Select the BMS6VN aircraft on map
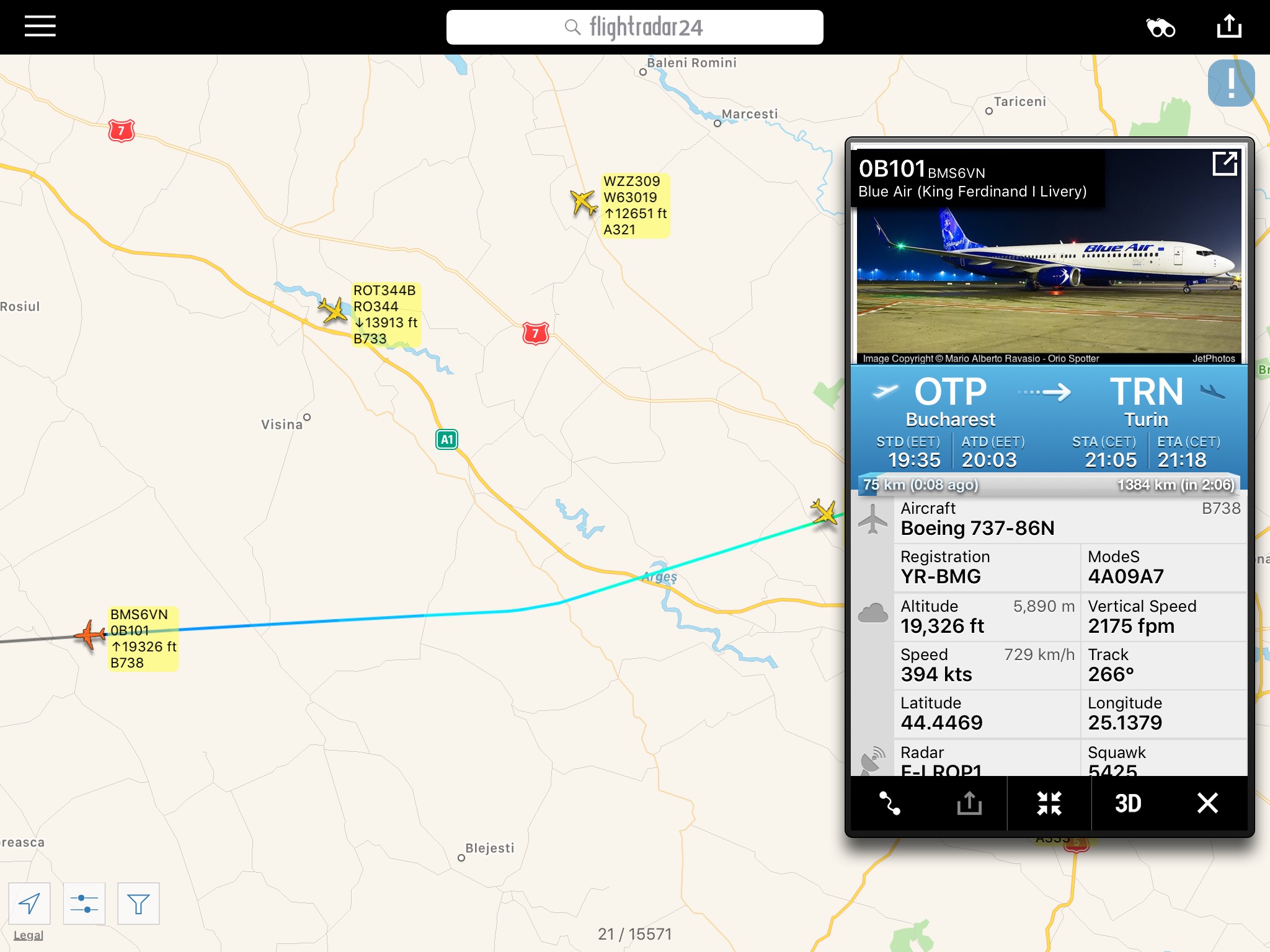 [91, 635]
